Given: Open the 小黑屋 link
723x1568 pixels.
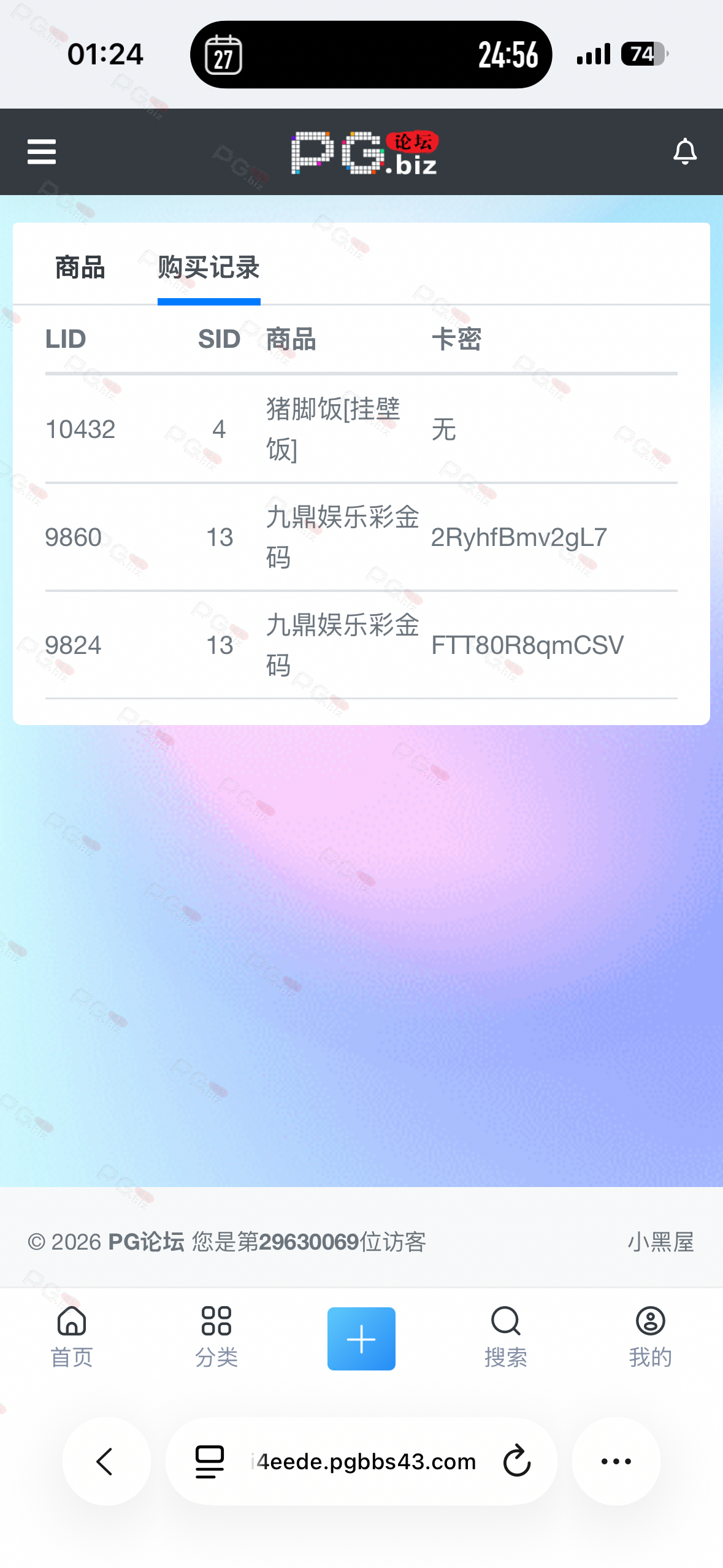Looking at the screenshot, I should [x=660, y=1242].
